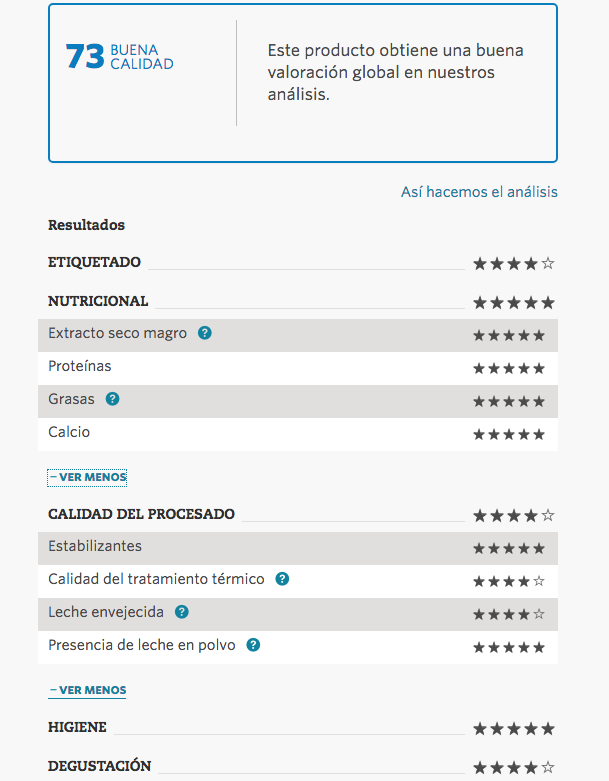The width and height of the screenshot is (609, 781).
Task: Show help for Grasas
Action: coord(113,399)
